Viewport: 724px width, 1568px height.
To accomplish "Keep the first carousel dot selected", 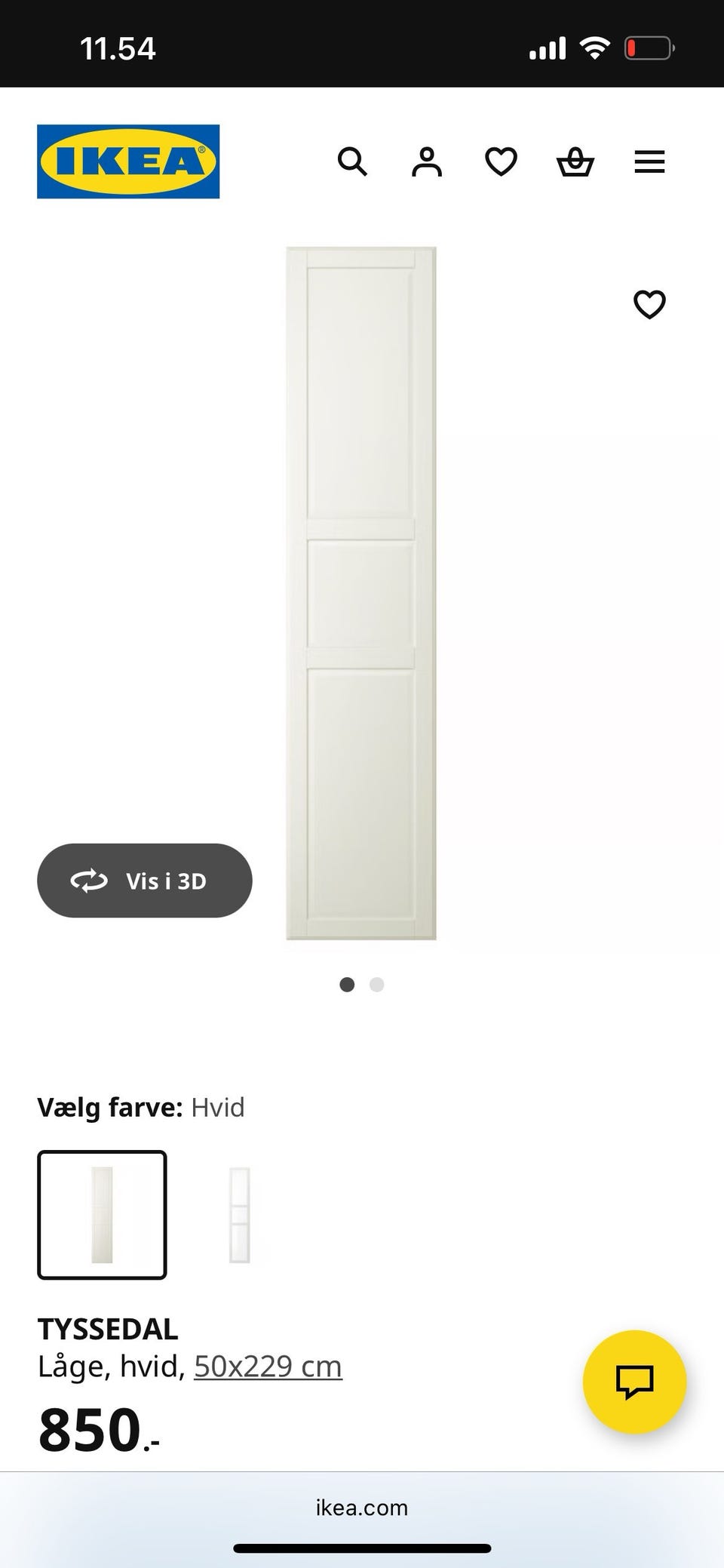I will click(x=347, y=985).
